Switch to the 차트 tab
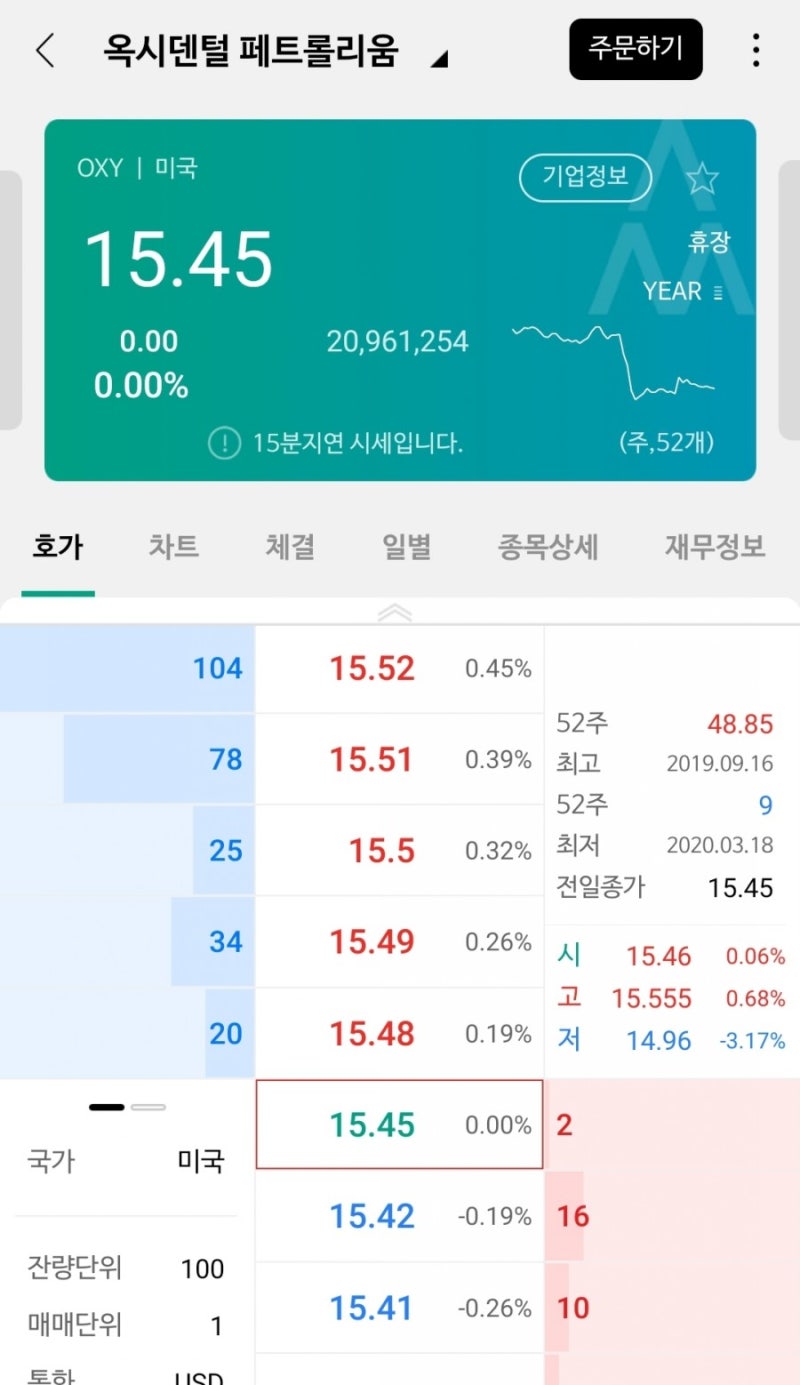The width and height of the screenshot is (800, 1385). coord(173,547)
